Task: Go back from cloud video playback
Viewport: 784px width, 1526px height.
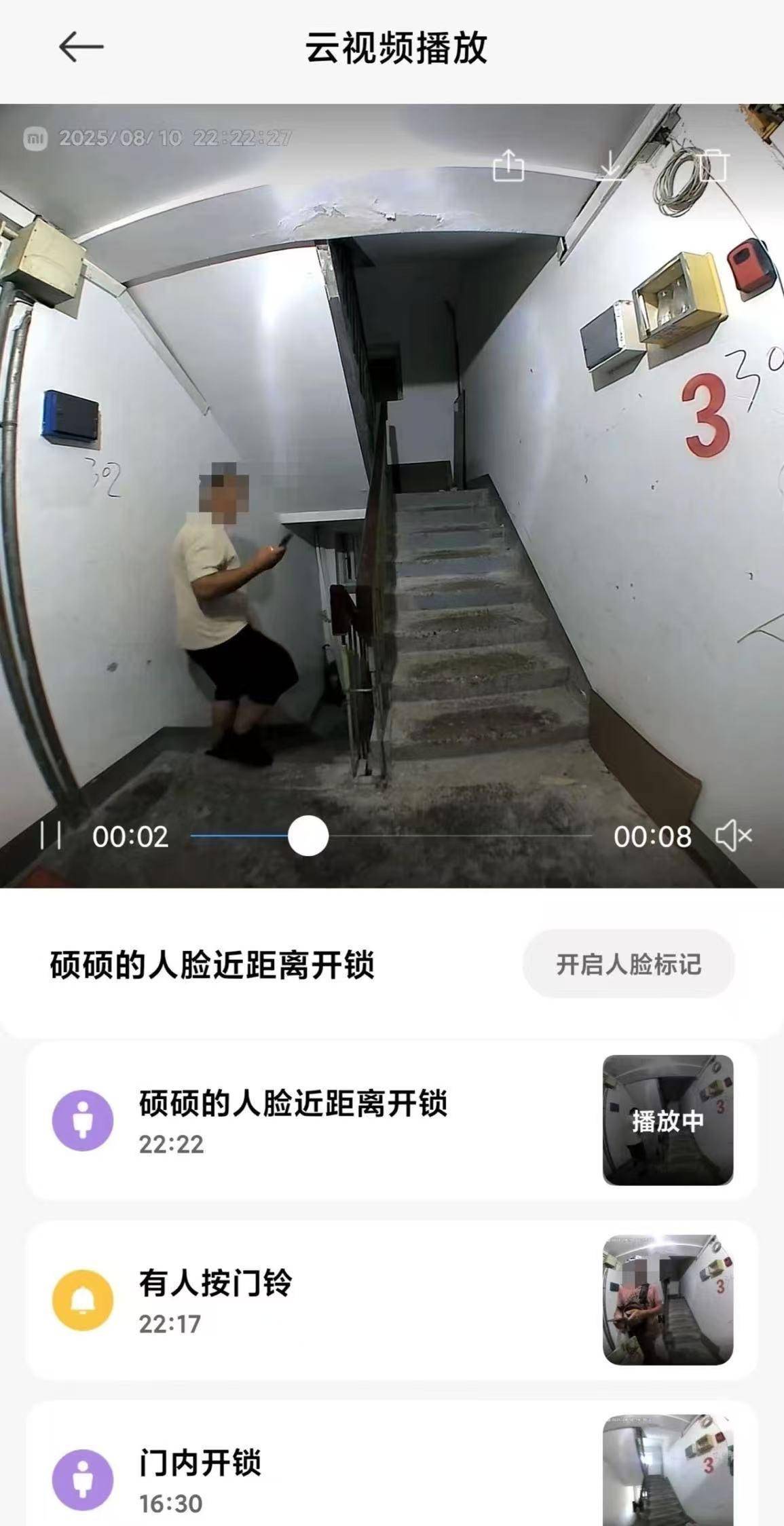Action: click(x=81, y=48)
